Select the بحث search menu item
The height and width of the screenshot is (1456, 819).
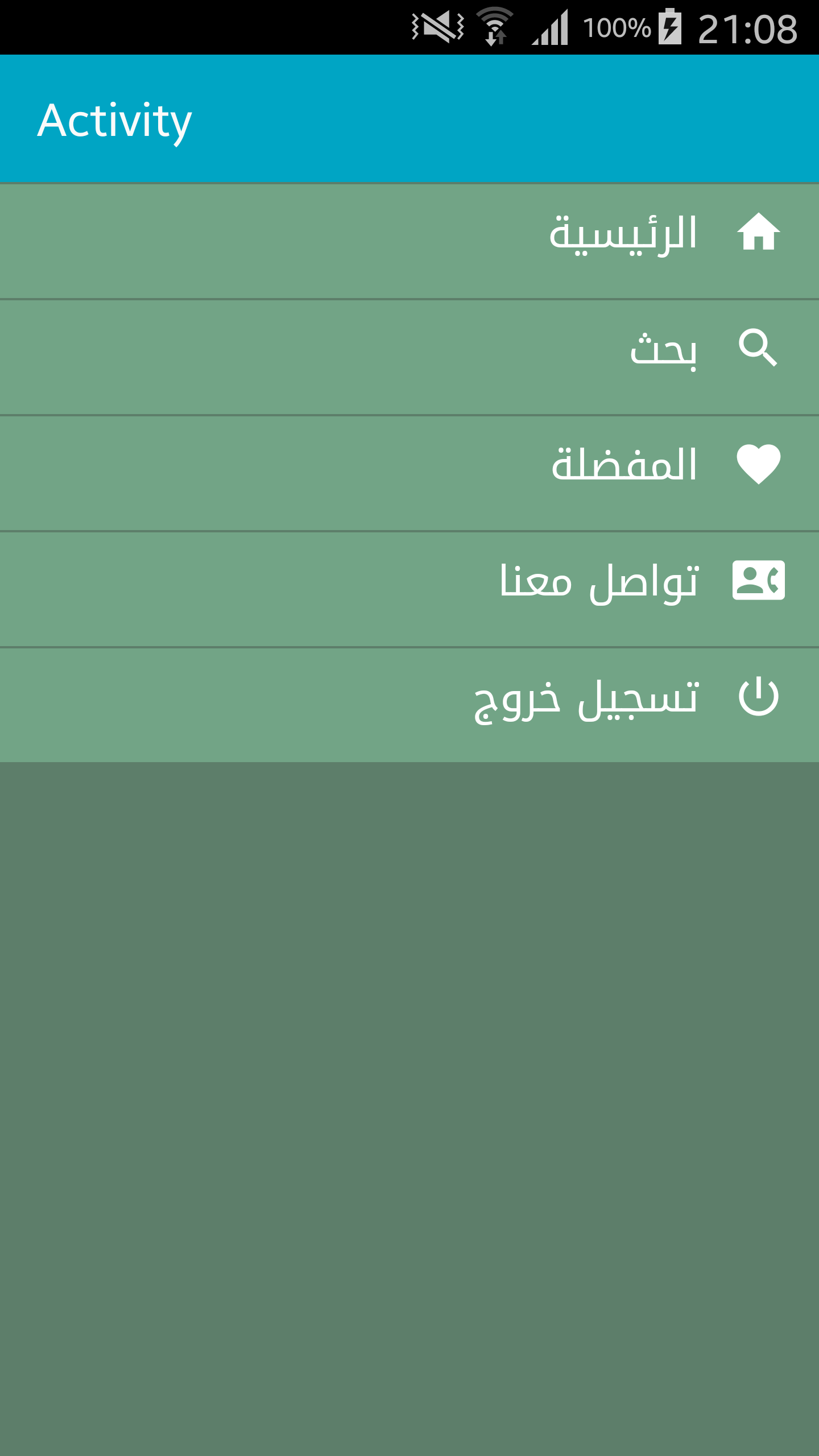pyautogui.click(x=663, y=349)
